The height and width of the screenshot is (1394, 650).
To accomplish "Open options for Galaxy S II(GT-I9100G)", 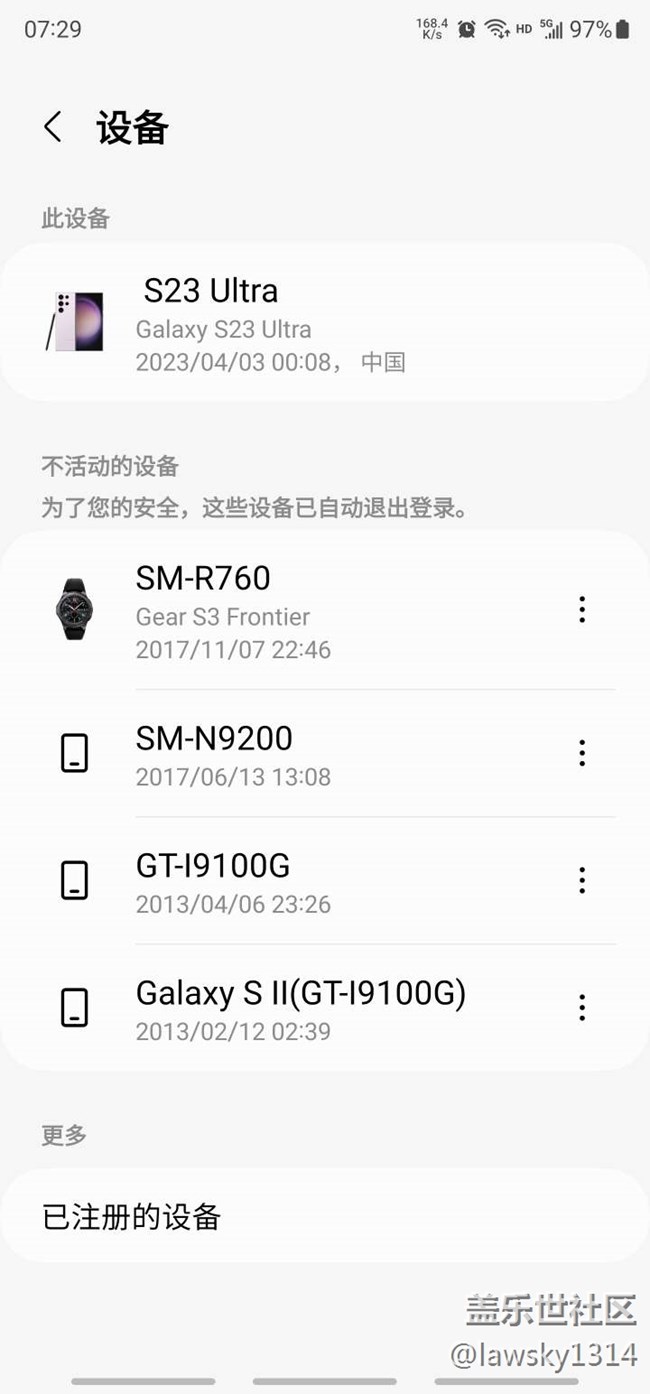I will pyautogui.click(x=582, y=1008).
